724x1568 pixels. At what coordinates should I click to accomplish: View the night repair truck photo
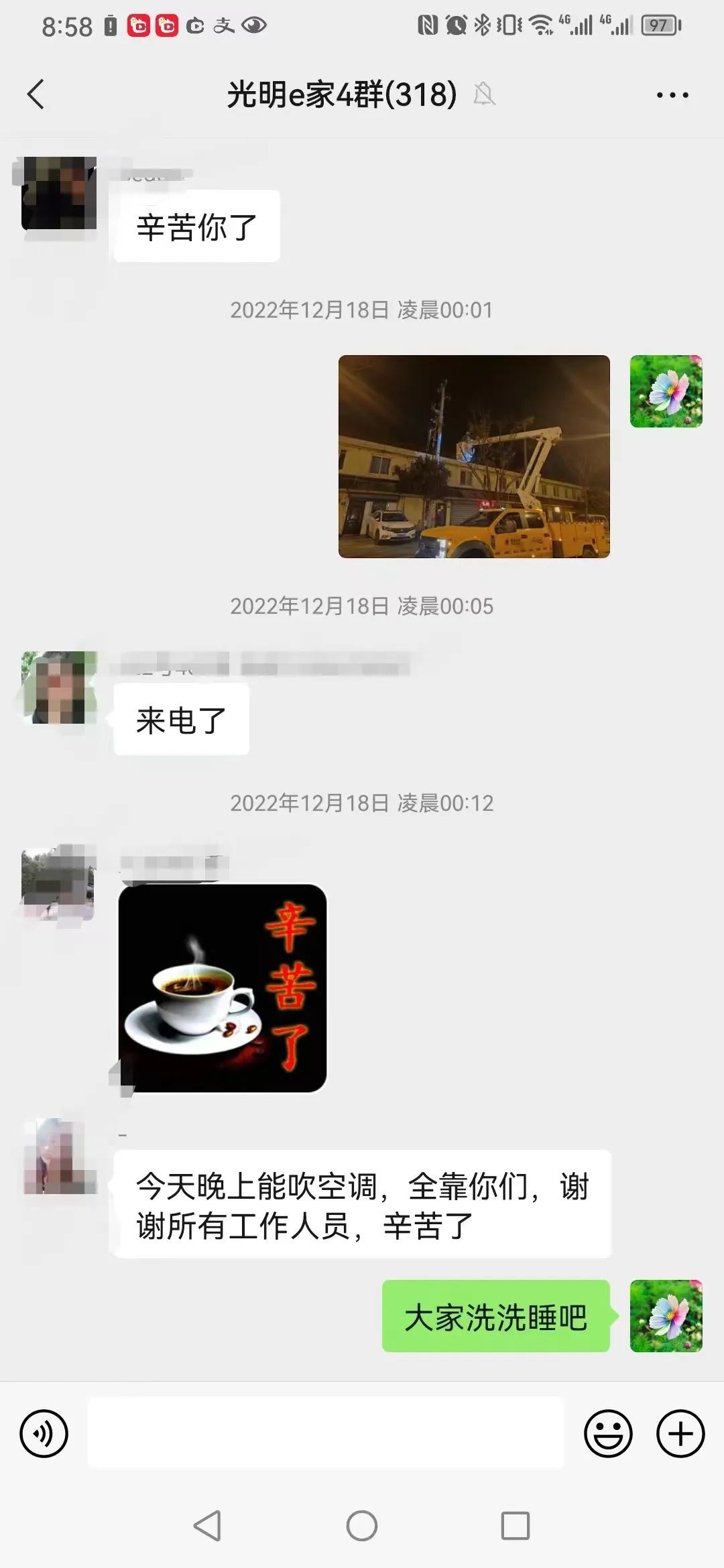[x=474, y=456]
